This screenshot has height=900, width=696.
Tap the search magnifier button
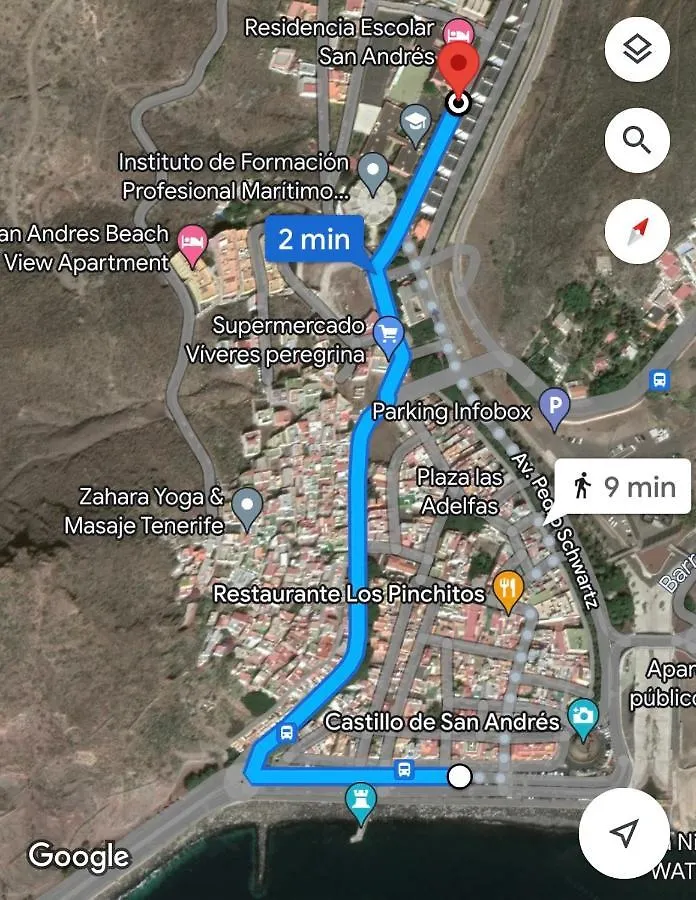(x=637, y=139)
